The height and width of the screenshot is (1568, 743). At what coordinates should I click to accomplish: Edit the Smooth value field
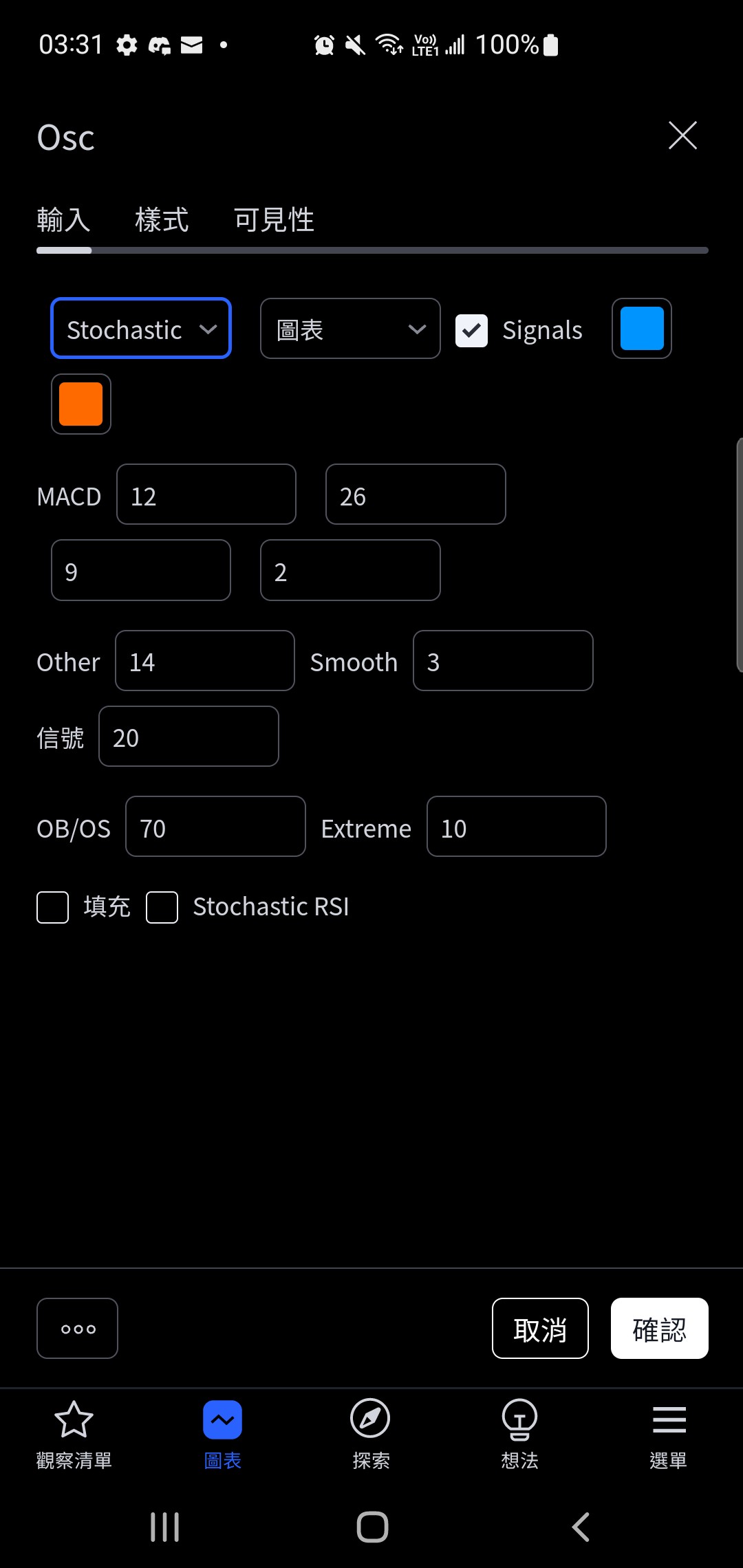tap(503, 661)
